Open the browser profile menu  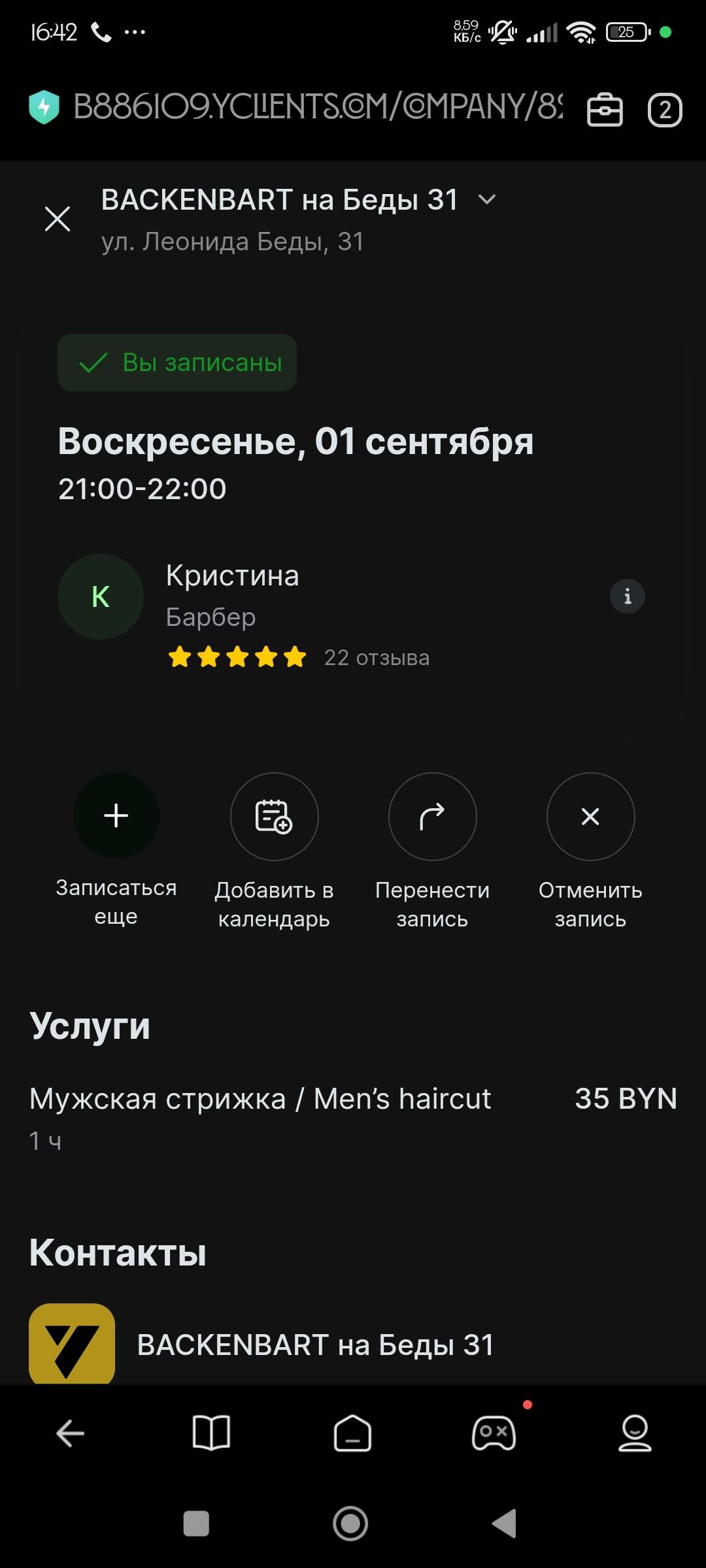(x=635, y=1433)
